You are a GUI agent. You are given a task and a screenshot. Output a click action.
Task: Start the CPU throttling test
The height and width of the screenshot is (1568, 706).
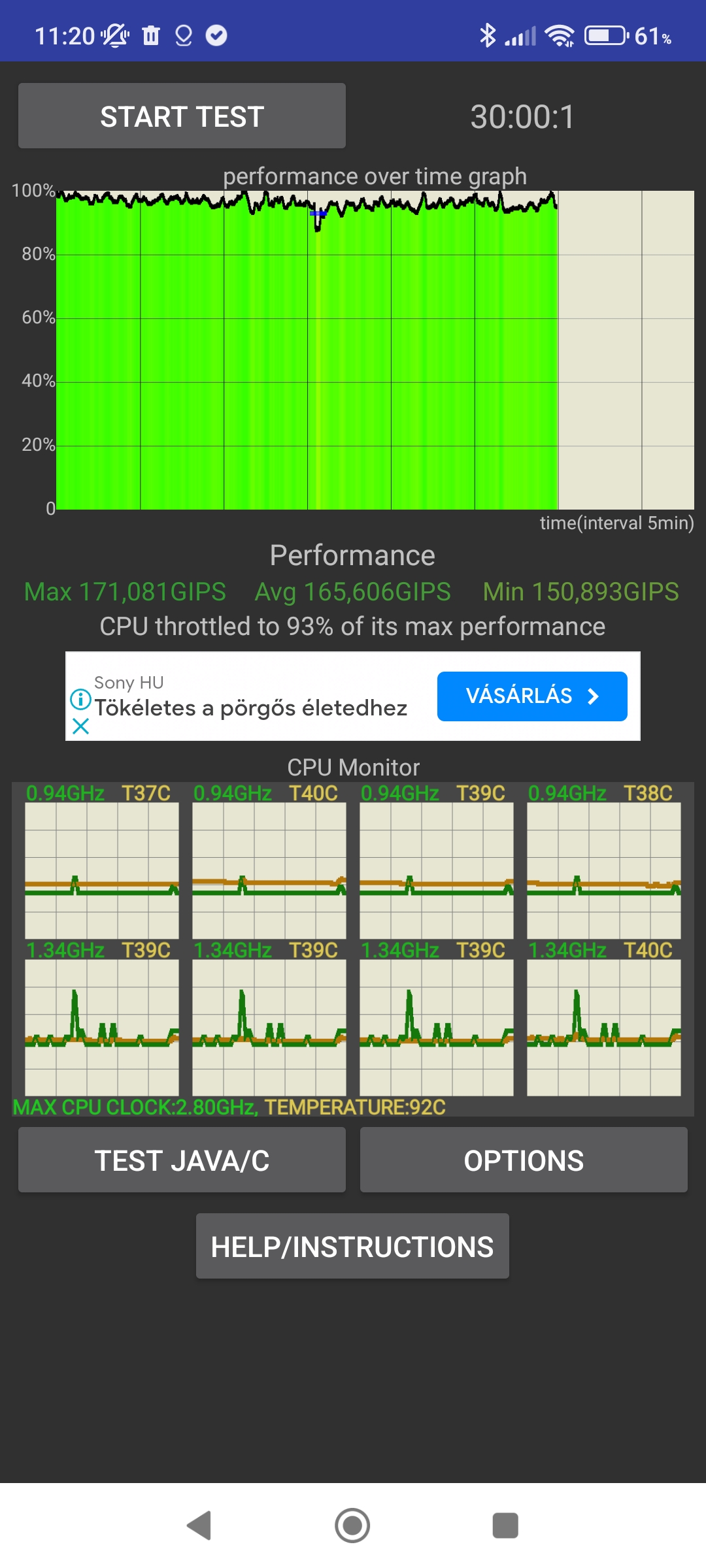[x=182, y=116]
